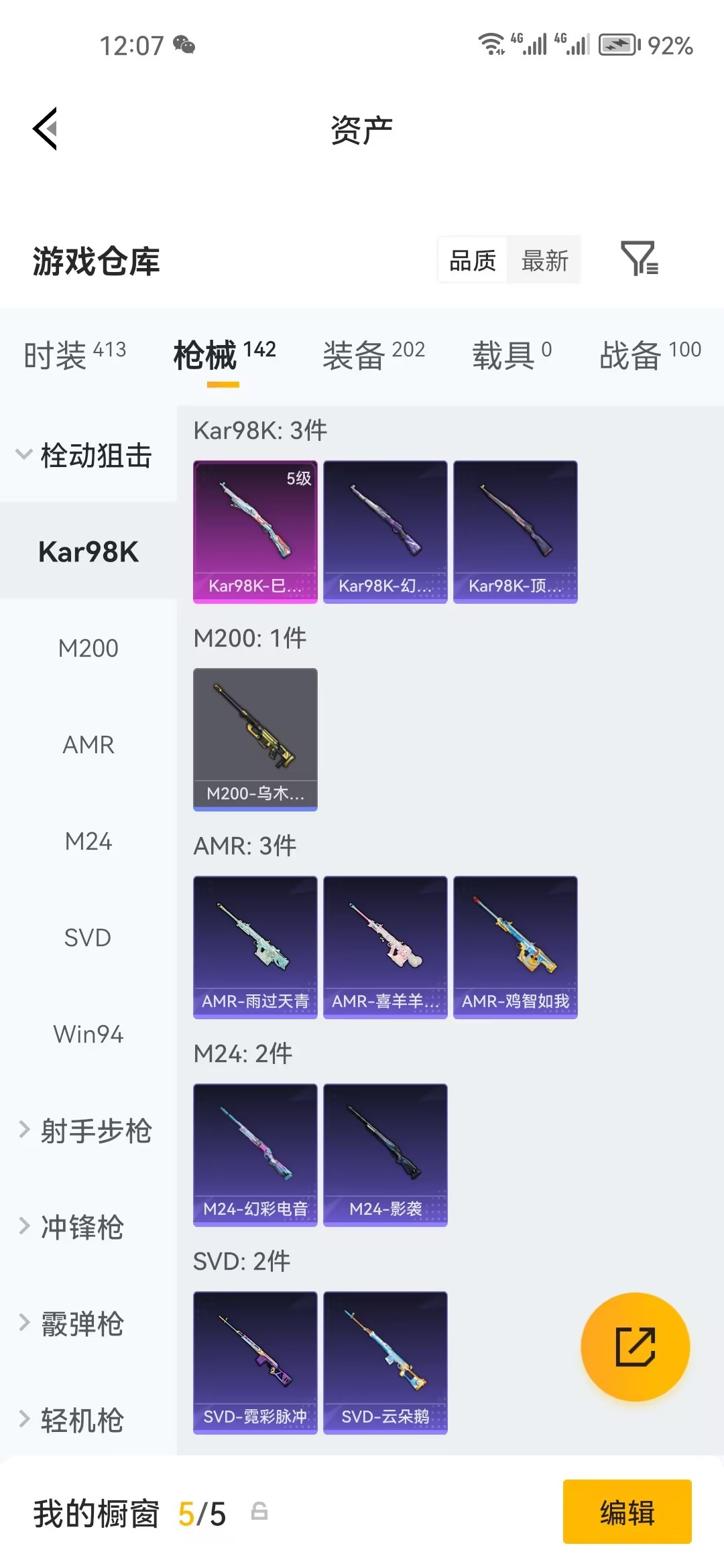Viewport: 724px width, 1568px height.
Task: Open the 5级 Kar98K skin tile
Action: (255, 531)
